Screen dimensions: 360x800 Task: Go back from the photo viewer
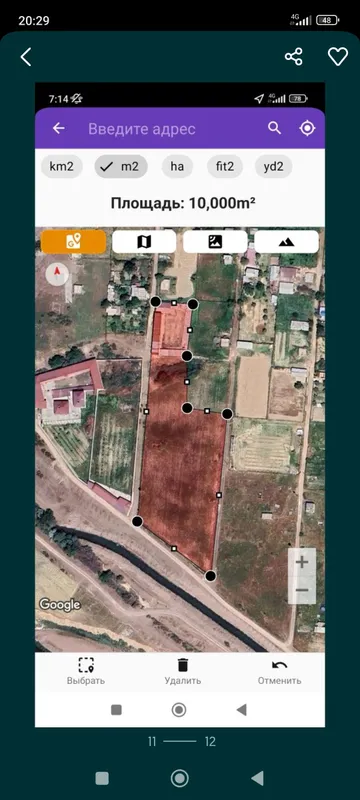[25, 57]
